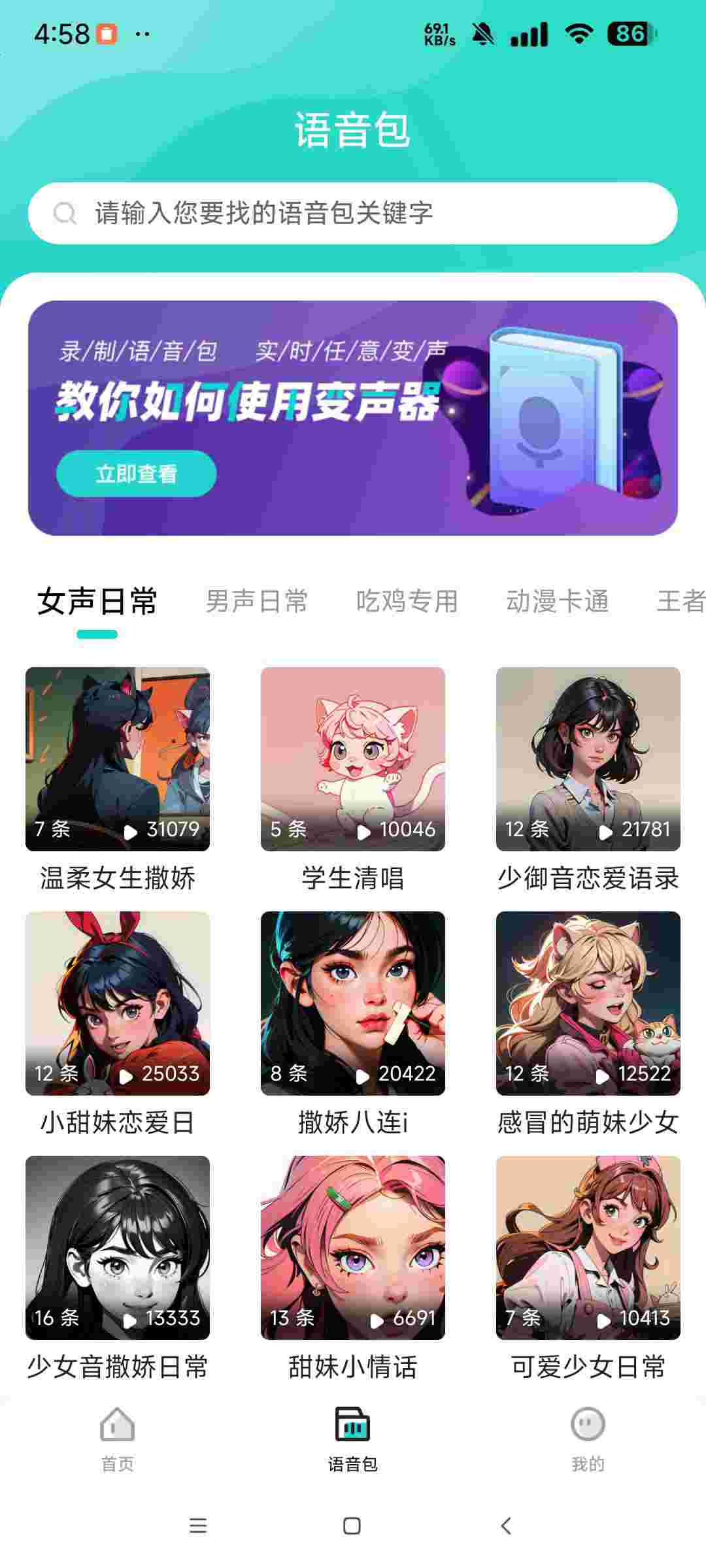Open the 撒娇八连 voice pack

(353, 1004)
